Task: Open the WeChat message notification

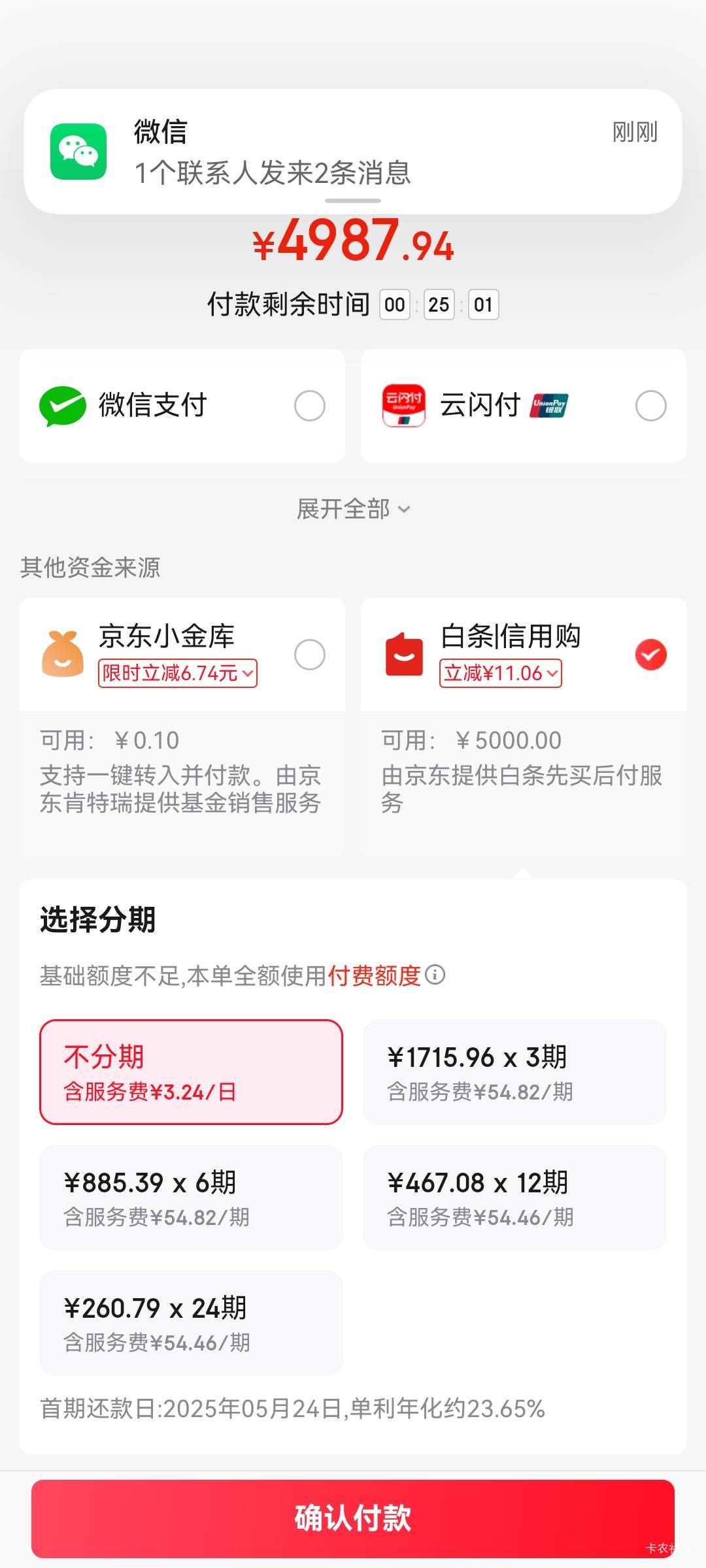Action: pyautogui.click(x=353, y=152)
